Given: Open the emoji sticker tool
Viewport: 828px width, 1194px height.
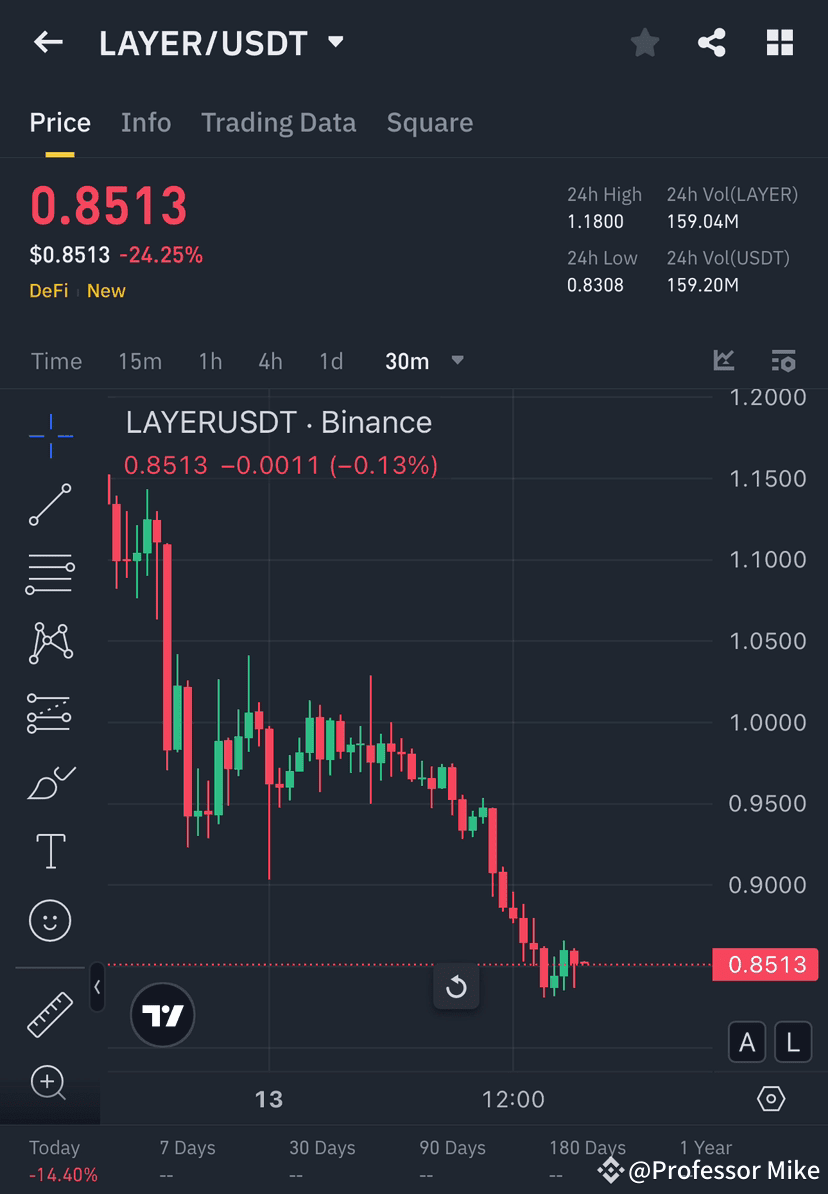Looking at the screenshot, I should coord(50,920).
